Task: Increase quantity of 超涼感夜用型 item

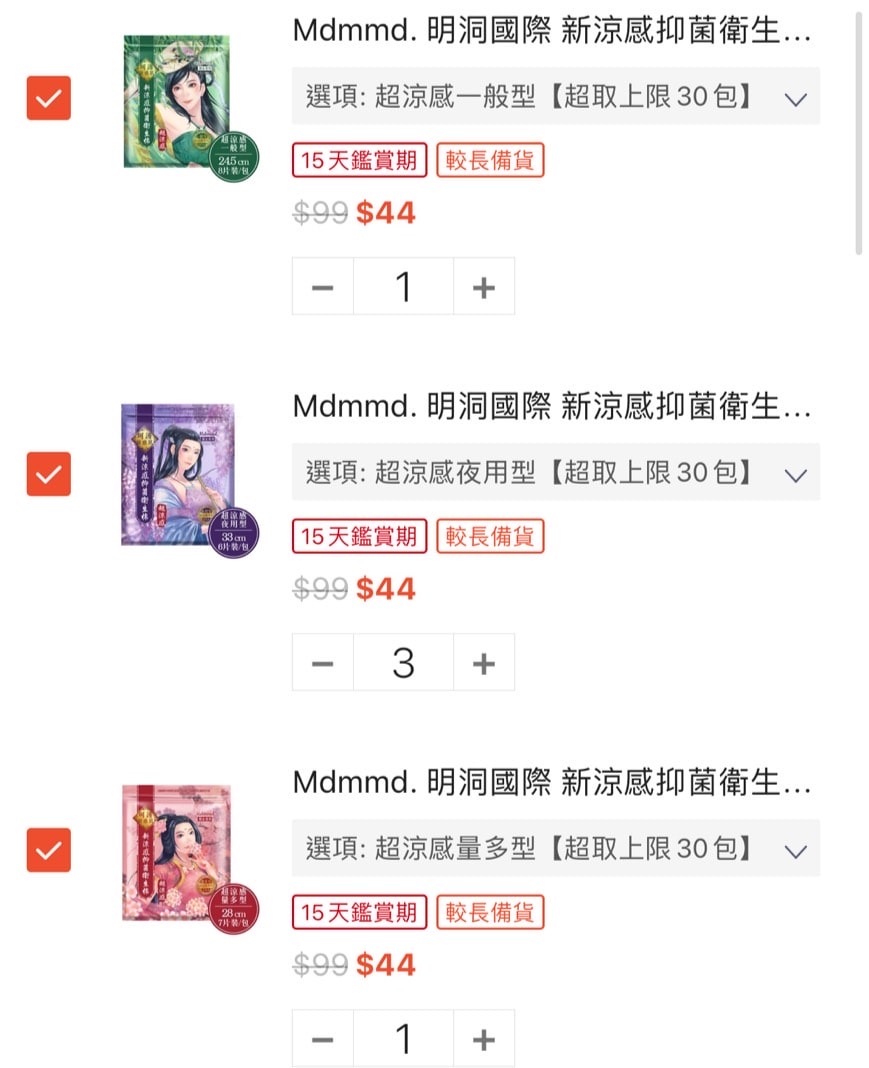Action: pyautogui.click(x=484, y=662)
